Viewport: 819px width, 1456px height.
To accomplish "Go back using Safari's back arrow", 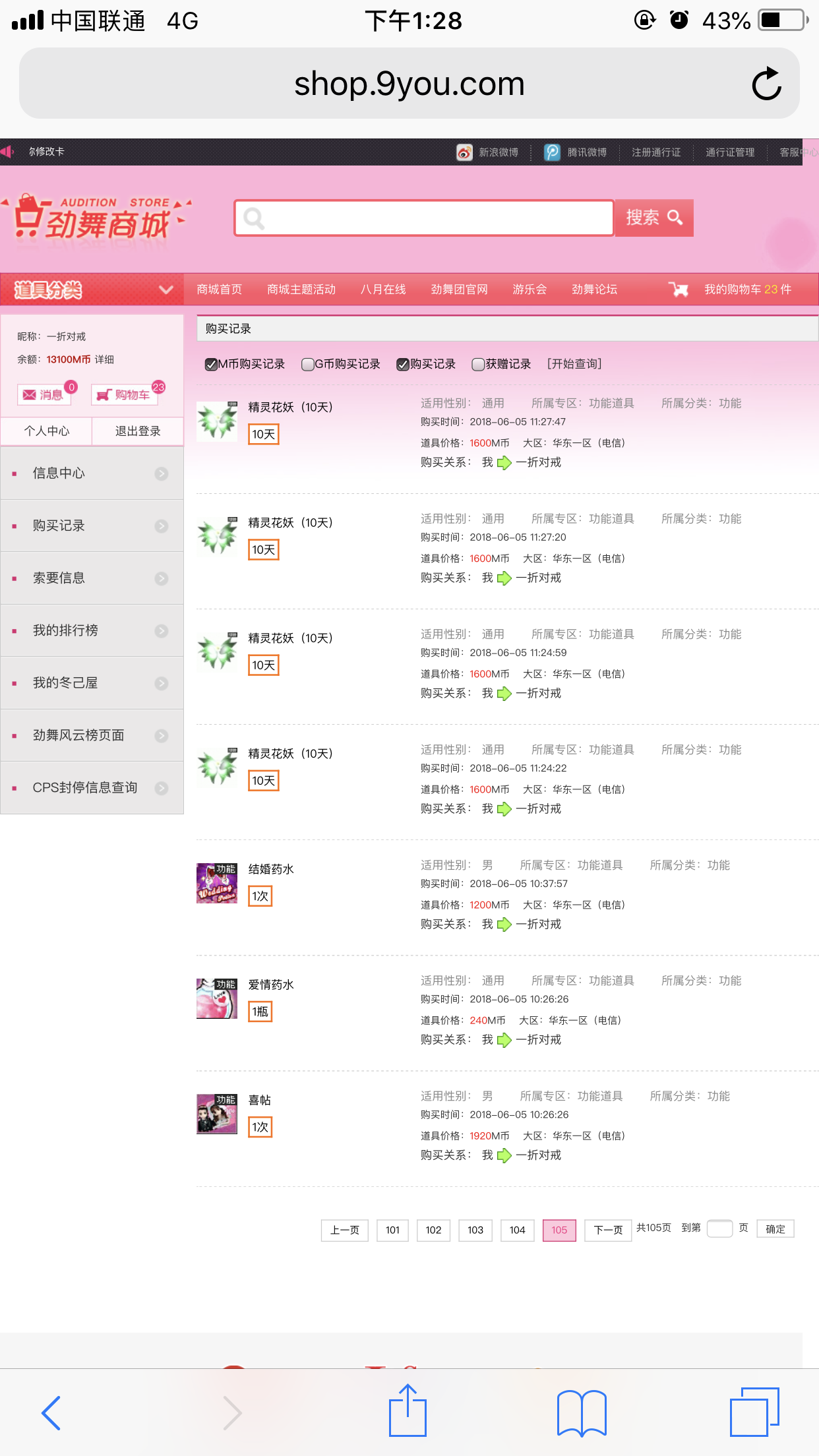I will pos(51,1412).
